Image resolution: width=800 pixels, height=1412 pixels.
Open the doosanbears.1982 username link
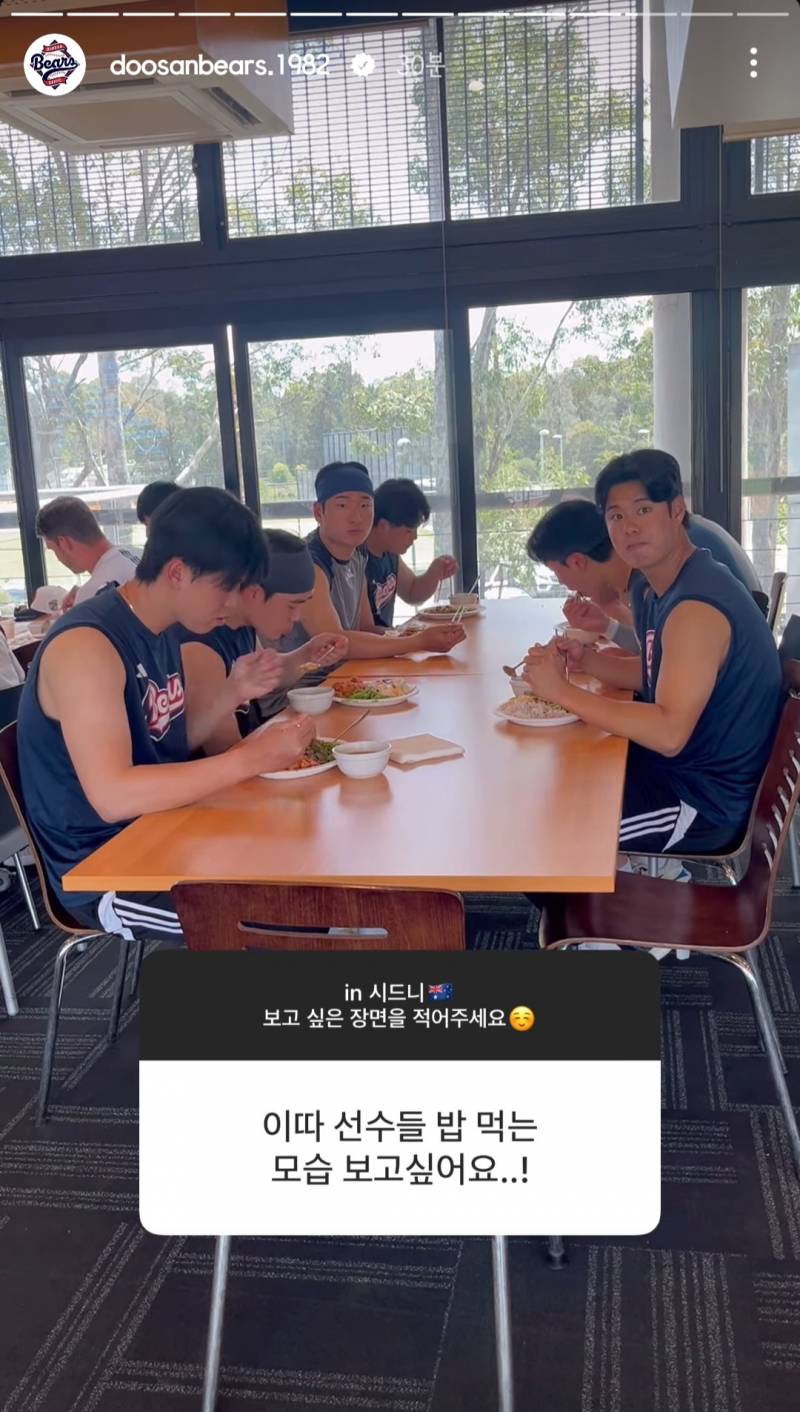[219, 66]
